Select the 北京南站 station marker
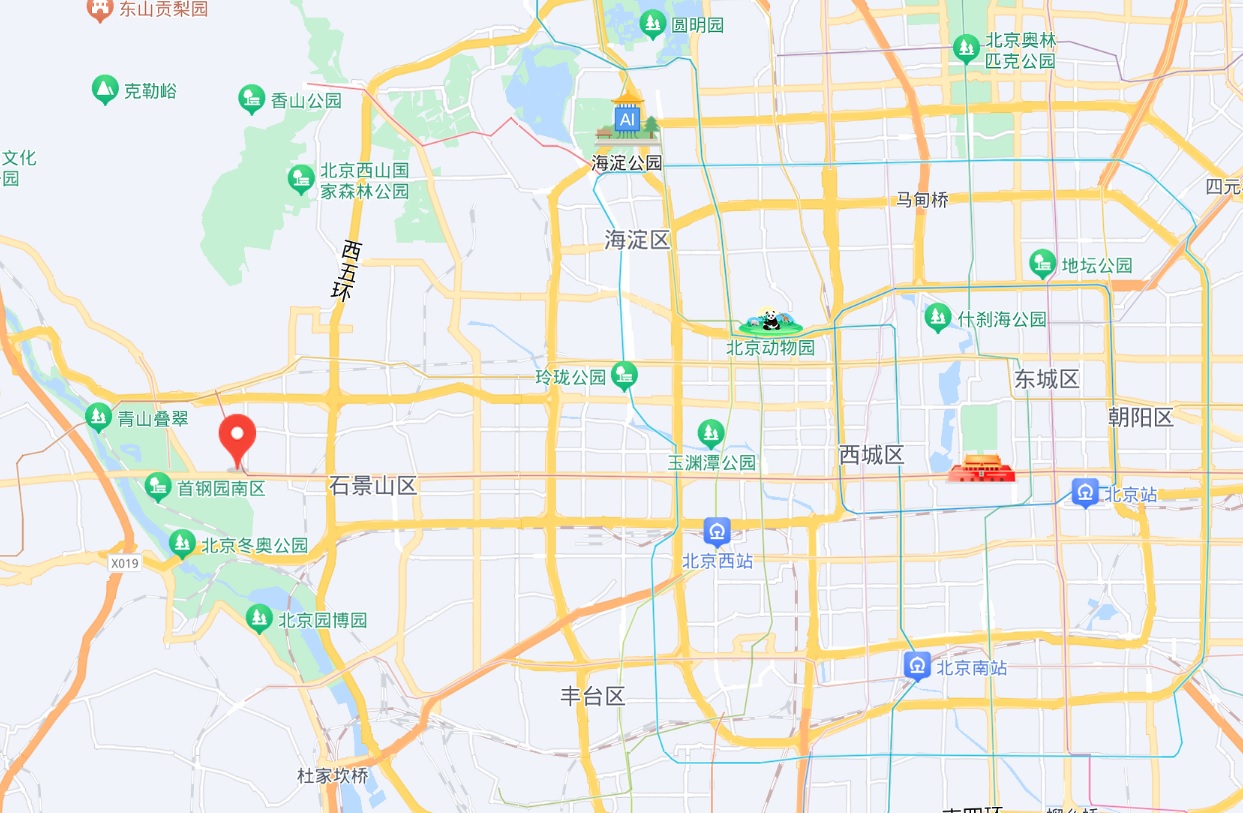The image size is (1243, 813). coord(917,665)
